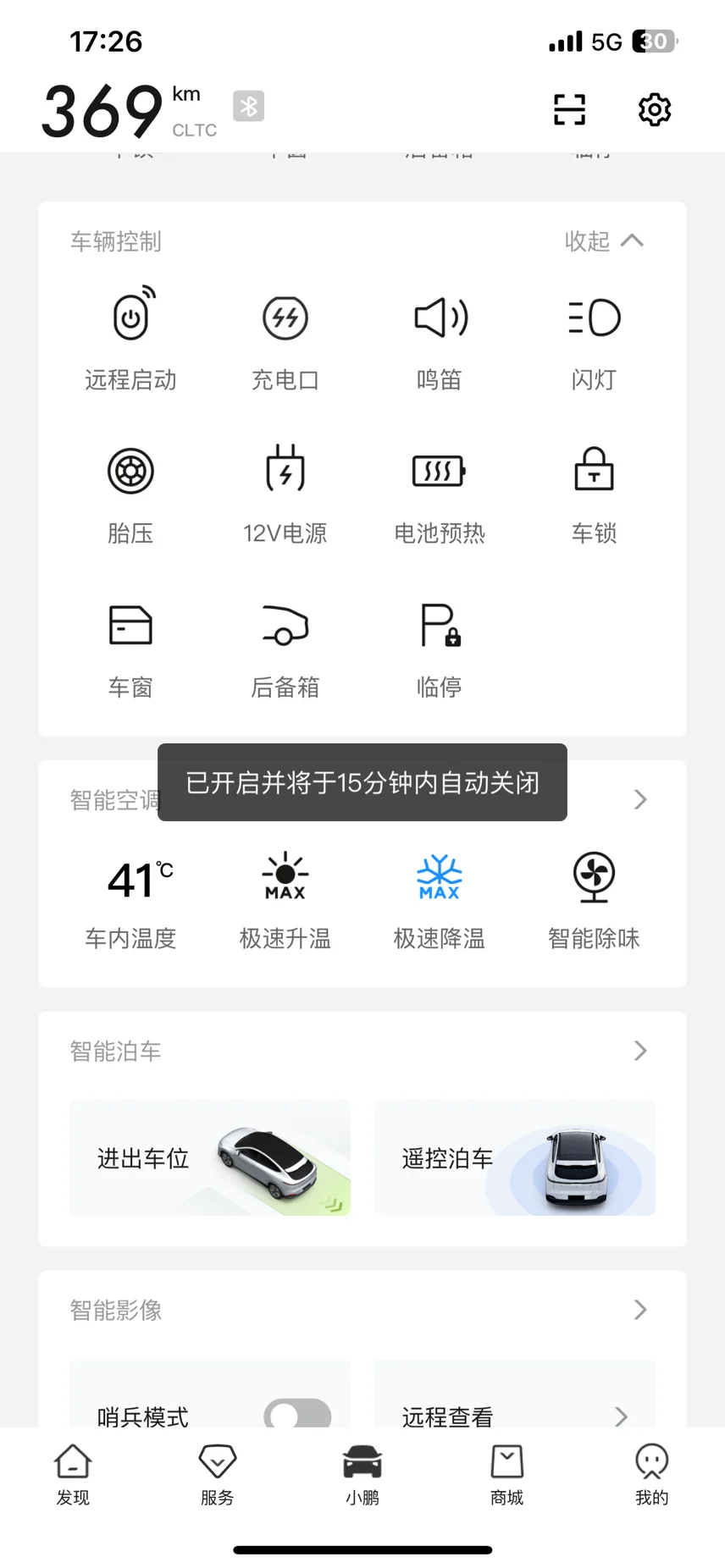Open the 进出车位 parking card

pos(210,1157)
